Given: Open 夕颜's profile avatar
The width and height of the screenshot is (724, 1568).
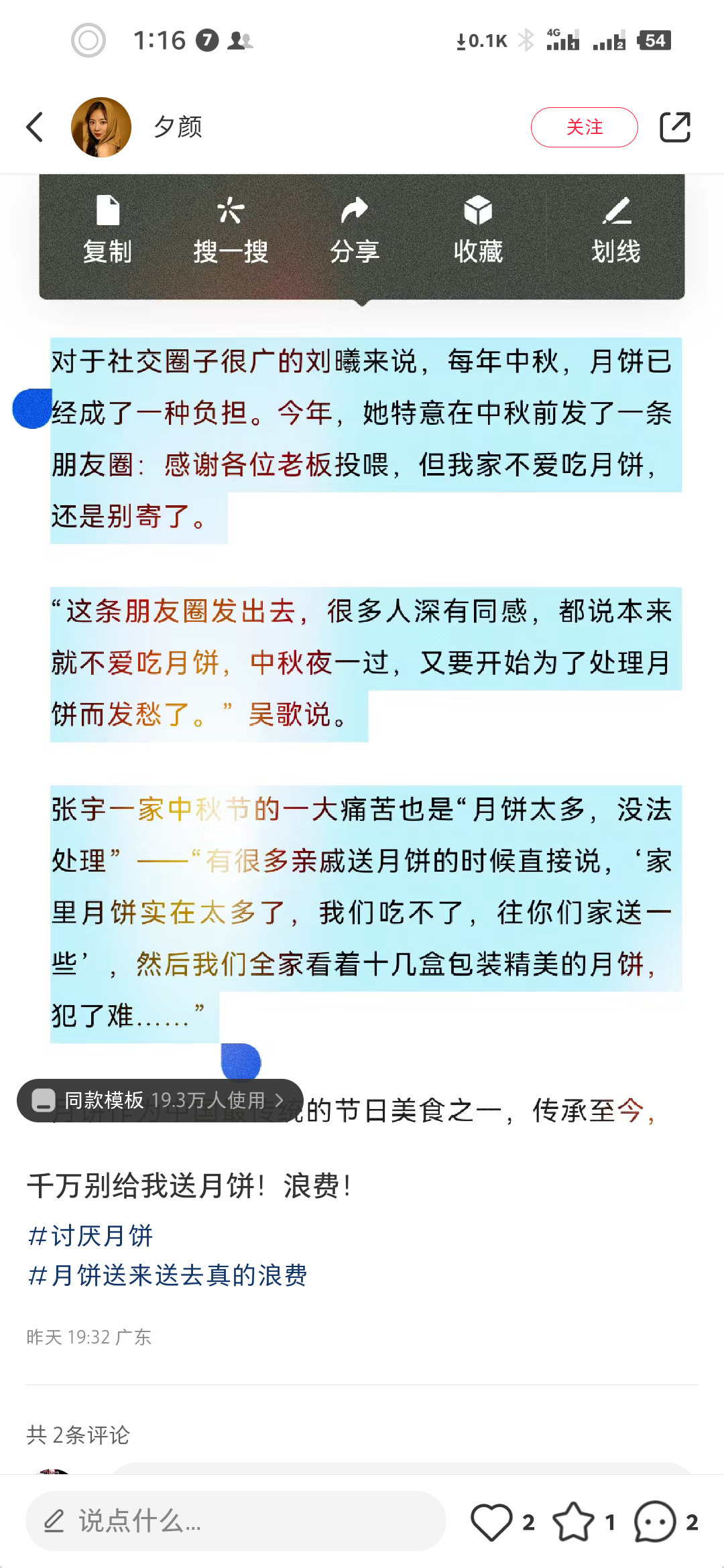Looking at the screenshot, I should (x=101, y=127).
